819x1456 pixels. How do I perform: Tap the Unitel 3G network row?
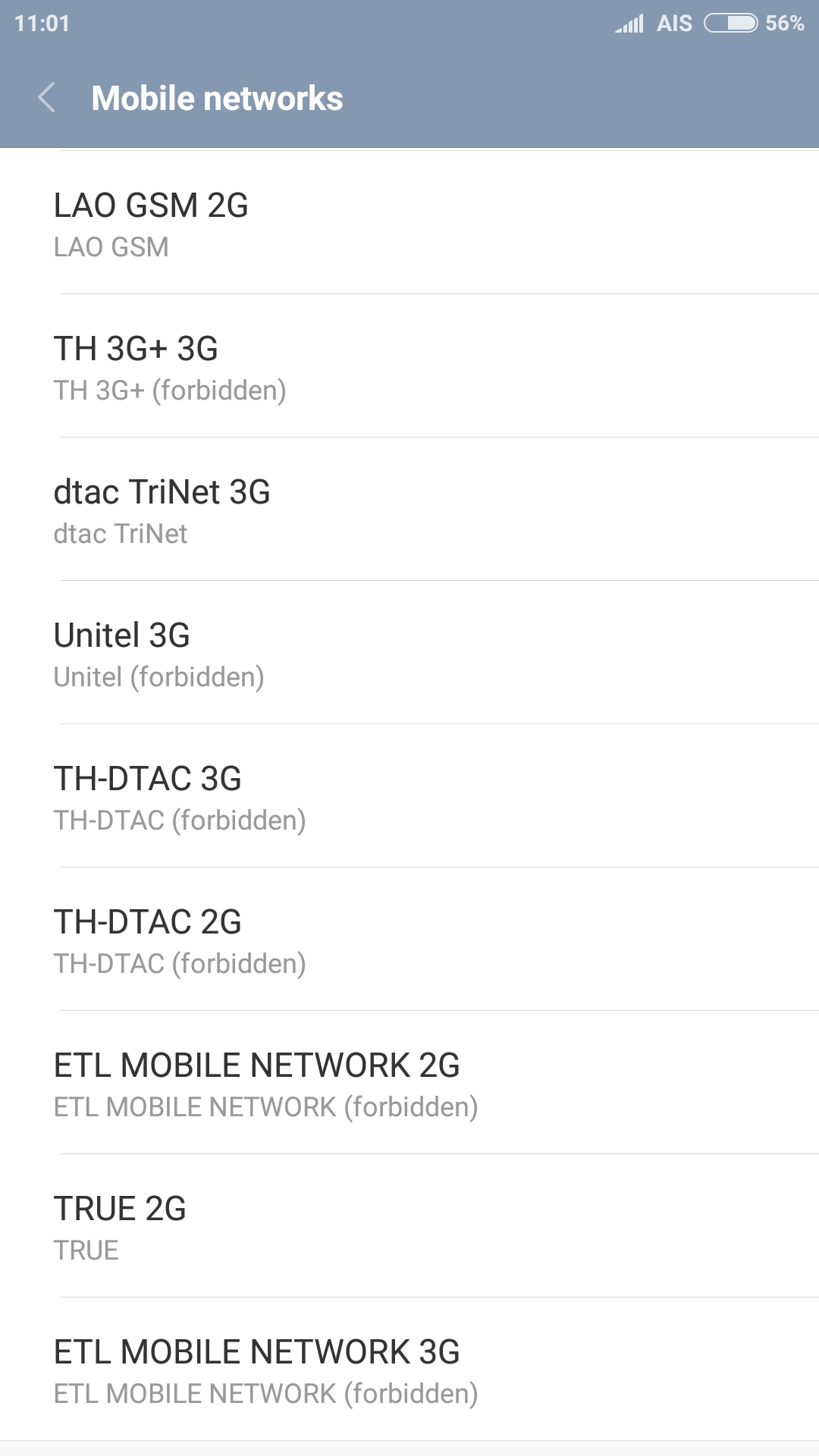tap(409, 653)
